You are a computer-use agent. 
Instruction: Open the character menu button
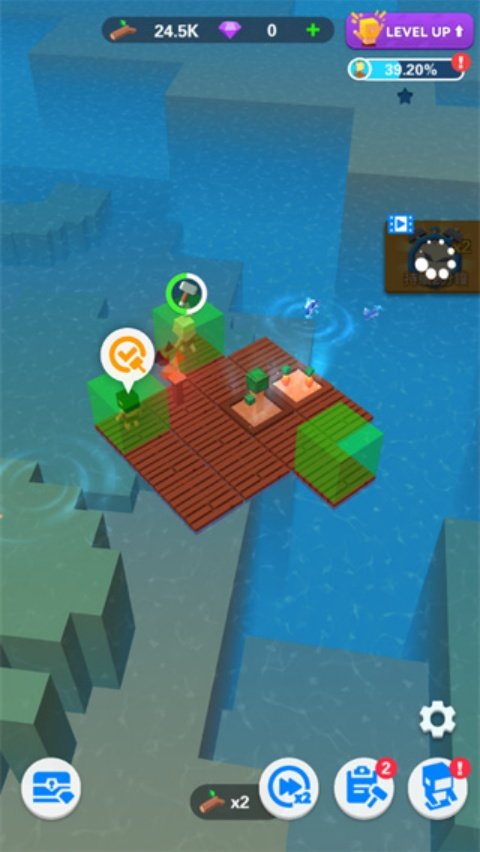coord(438,788)
